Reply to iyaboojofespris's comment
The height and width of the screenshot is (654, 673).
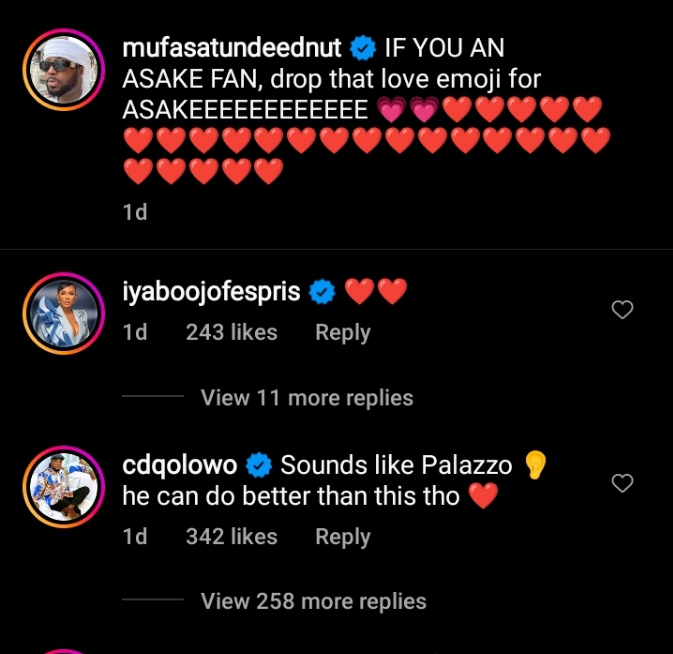pos(343,333)
